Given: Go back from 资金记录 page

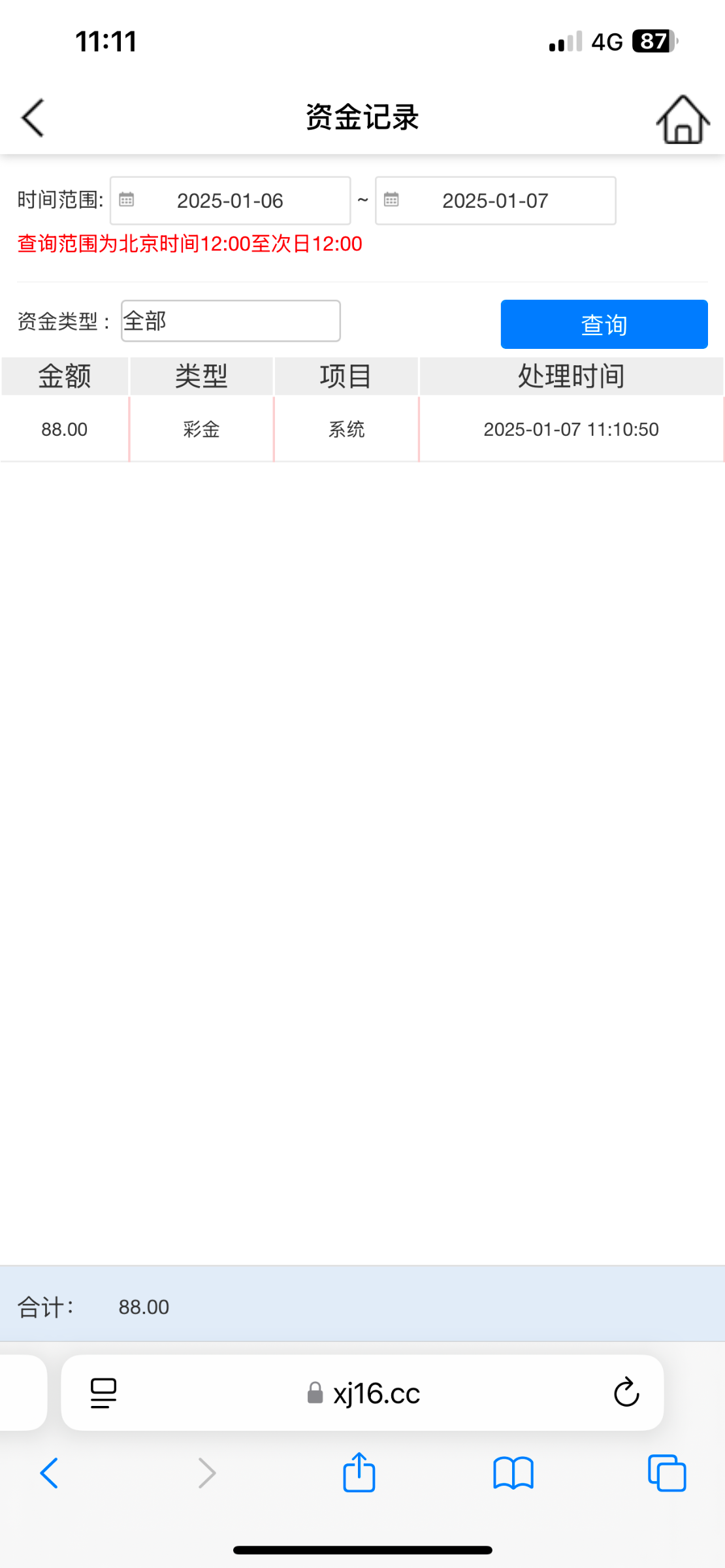Looking at the screenshot, I should [x=33, y=118].
